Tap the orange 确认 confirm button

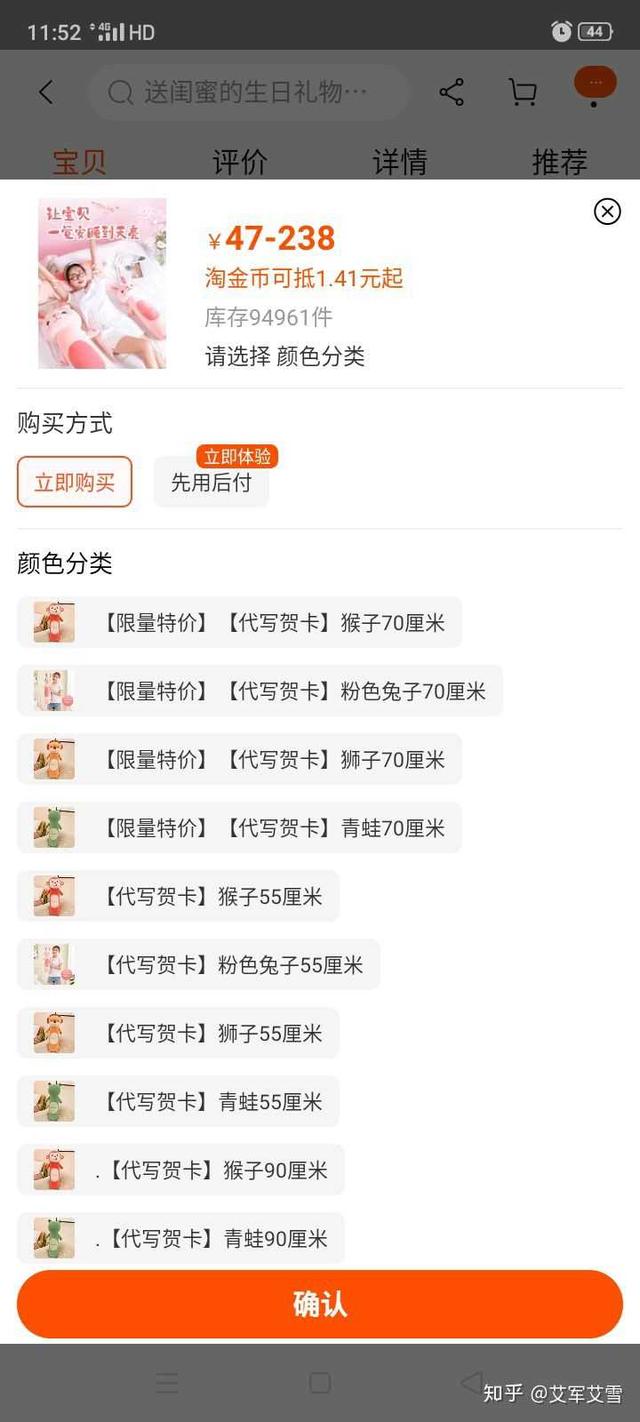(320, 1304)
